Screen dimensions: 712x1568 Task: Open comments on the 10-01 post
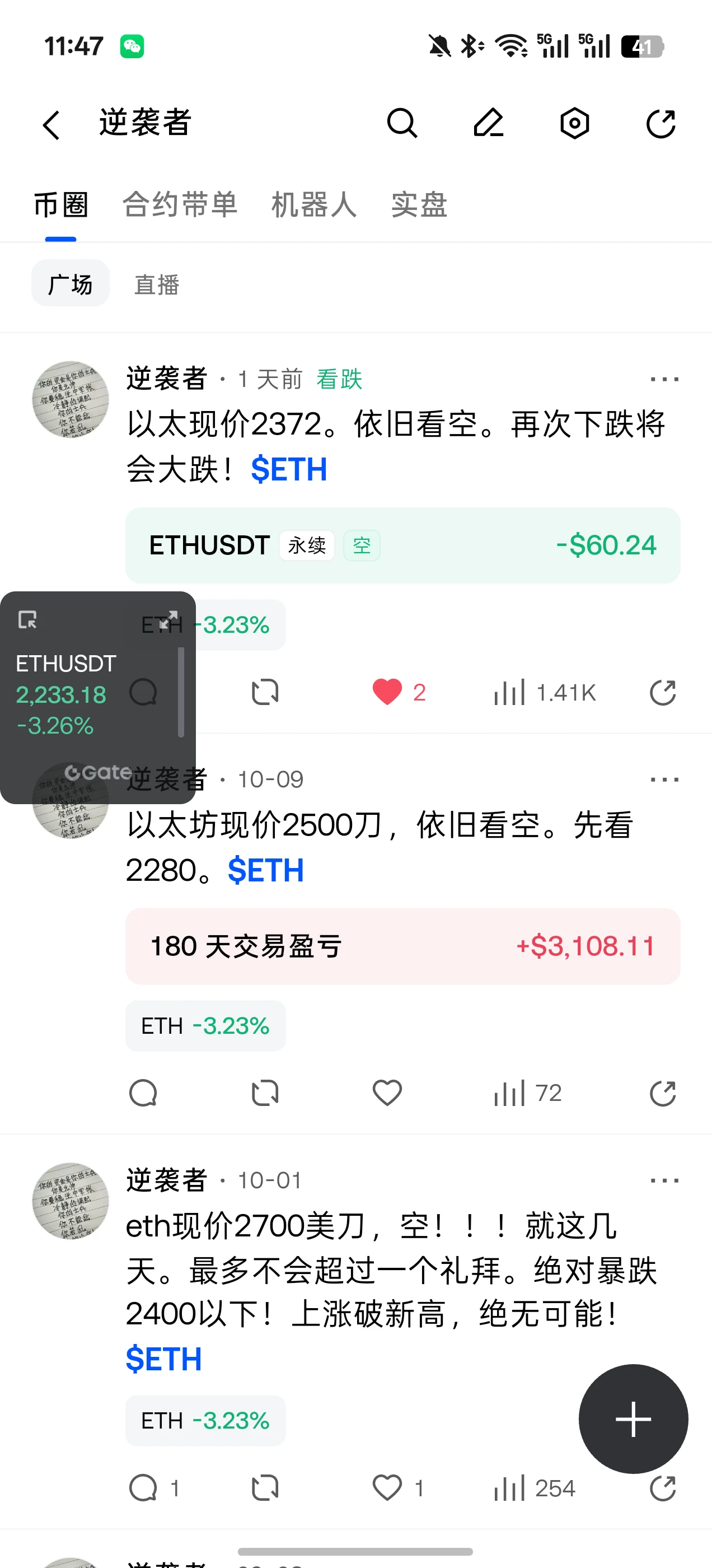(144, 1488)
